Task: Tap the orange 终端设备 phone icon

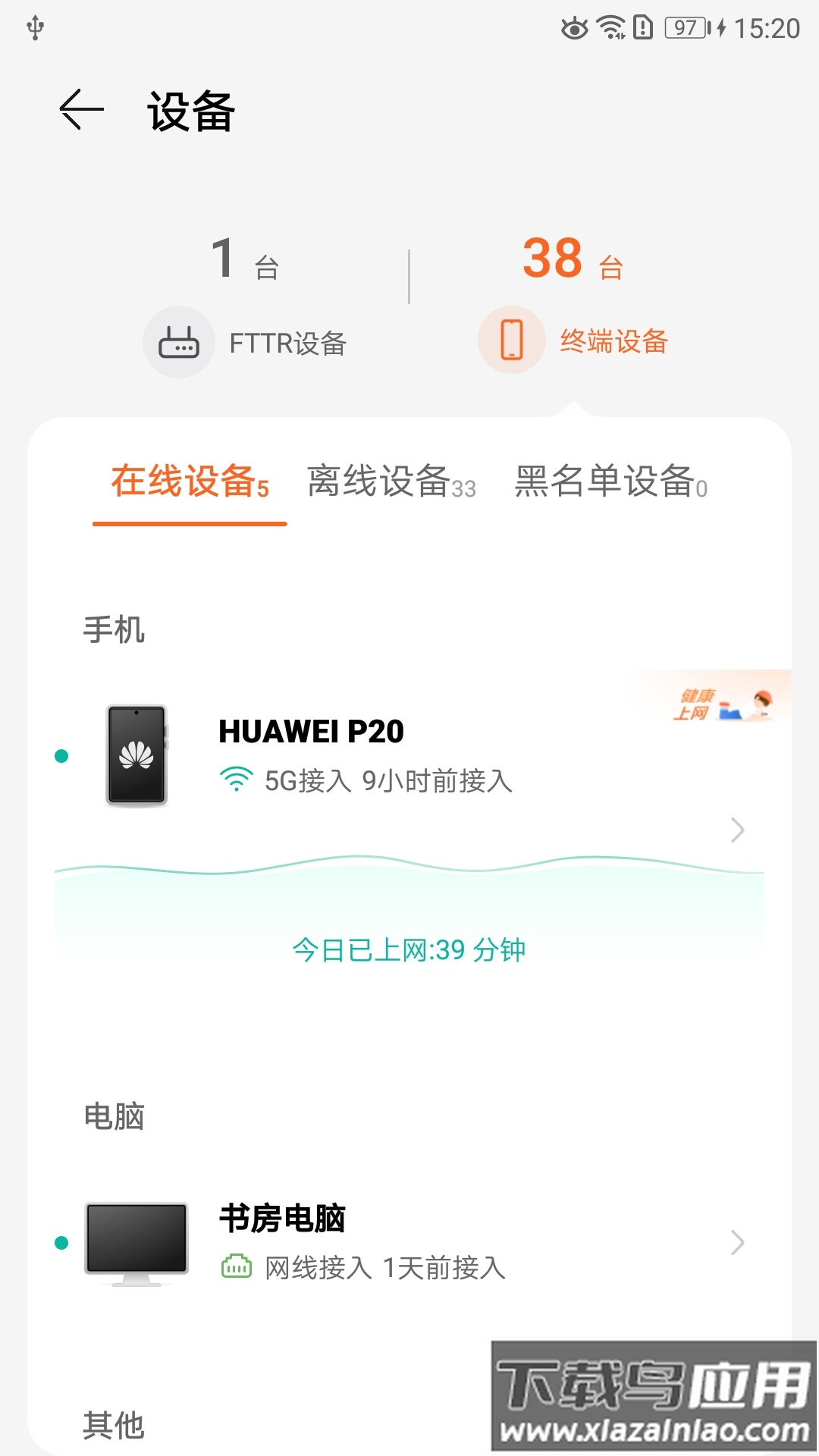Action: point(512,340)
